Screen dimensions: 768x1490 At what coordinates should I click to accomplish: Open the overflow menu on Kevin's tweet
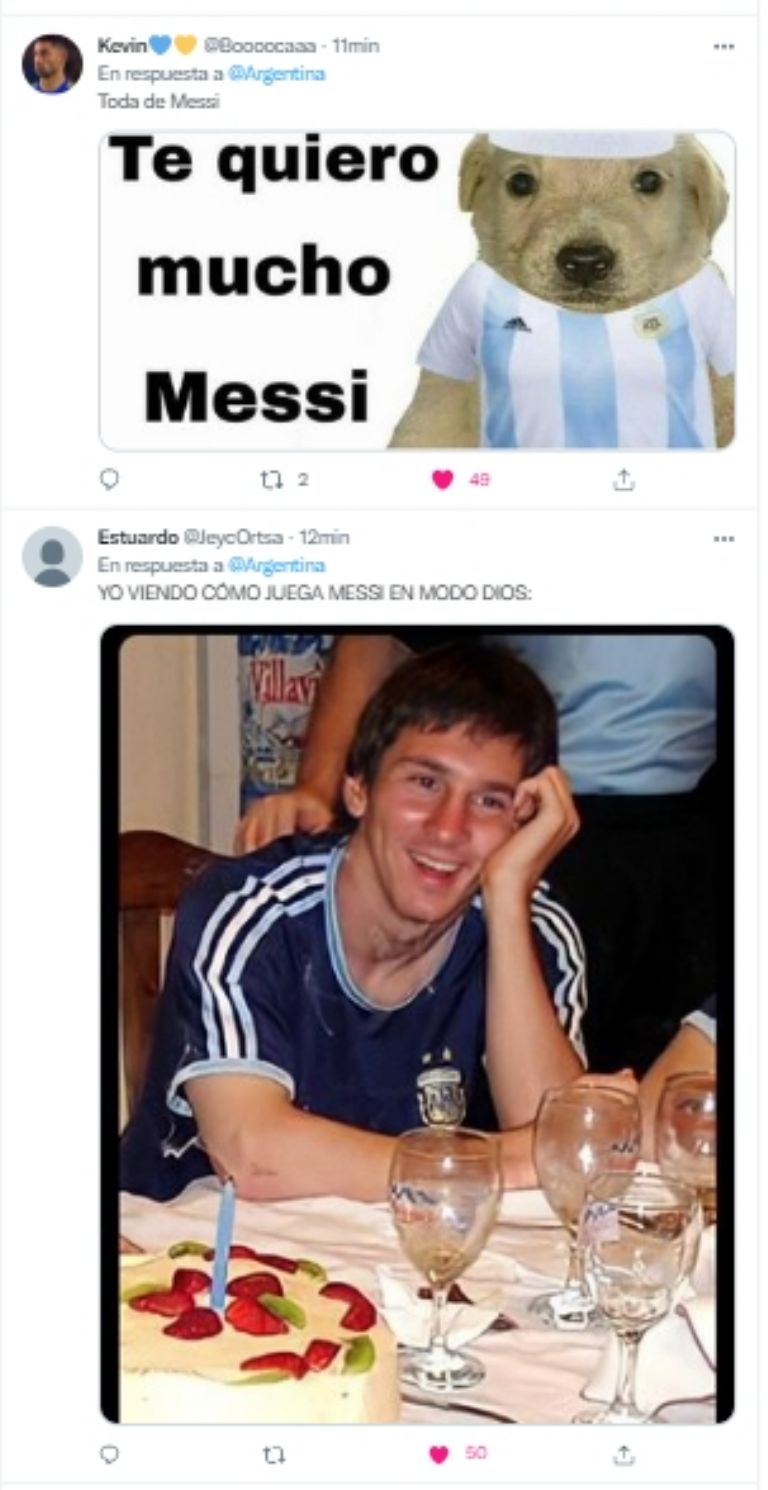tap(723, 47)
